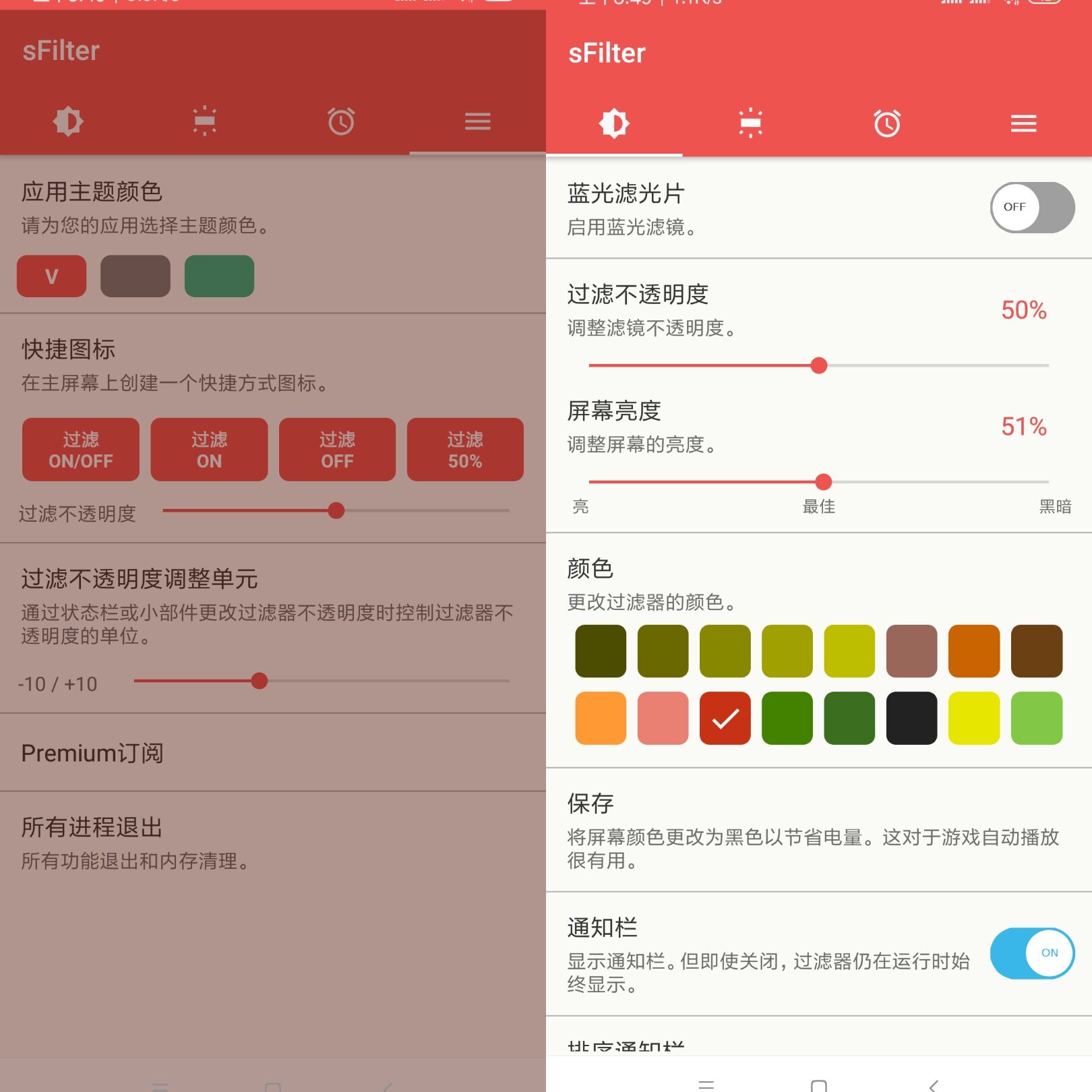The image size is (1092, 1092).
Task: Create the 过滤 50% shortcut icon
Action: pos(465,450)
